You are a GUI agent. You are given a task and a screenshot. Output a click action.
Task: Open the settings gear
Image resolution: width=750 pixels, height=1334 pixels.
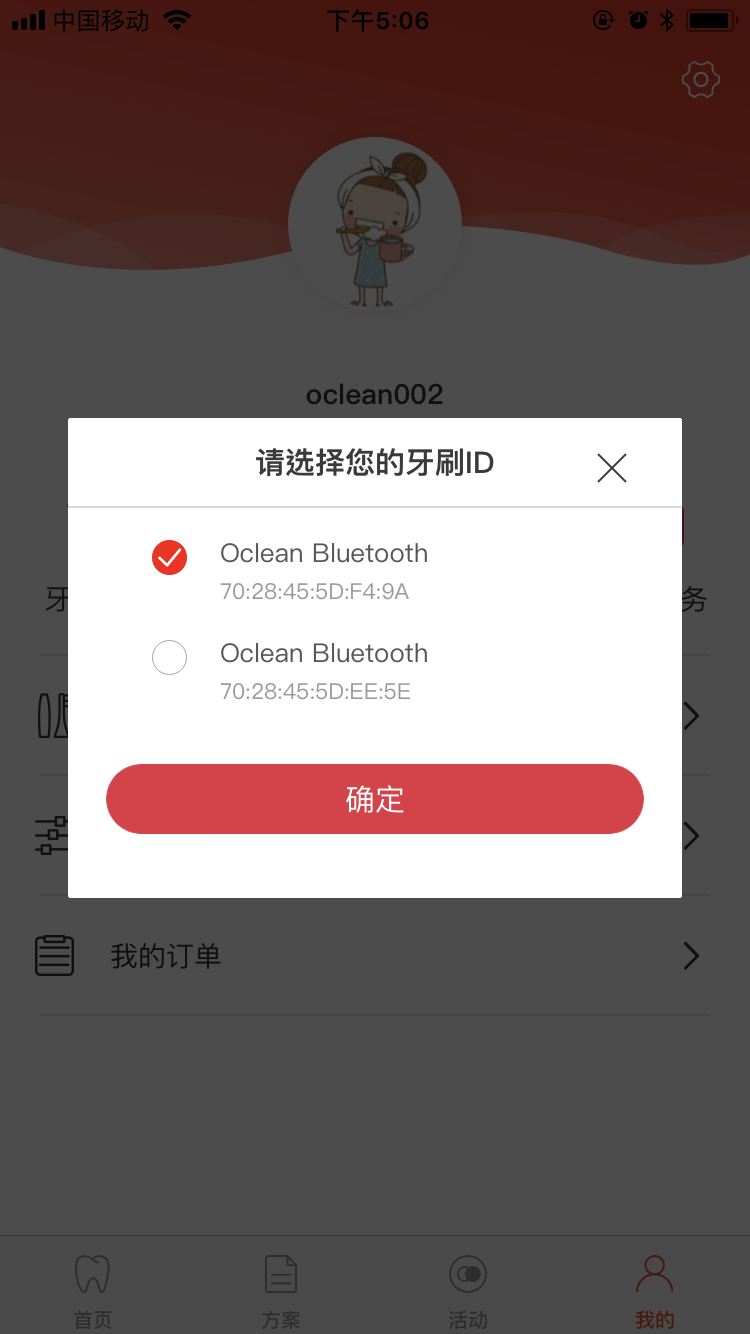pos(700,80)
